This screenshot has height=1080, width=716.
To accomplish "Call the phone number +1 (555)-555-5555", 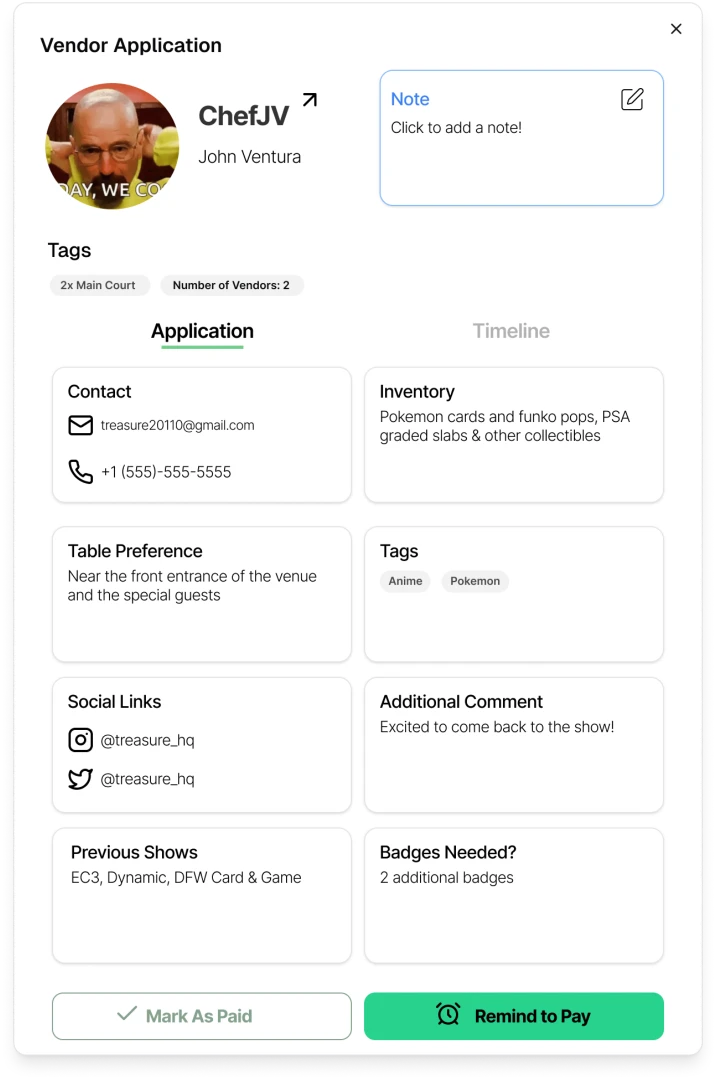I will coord(165,472).
